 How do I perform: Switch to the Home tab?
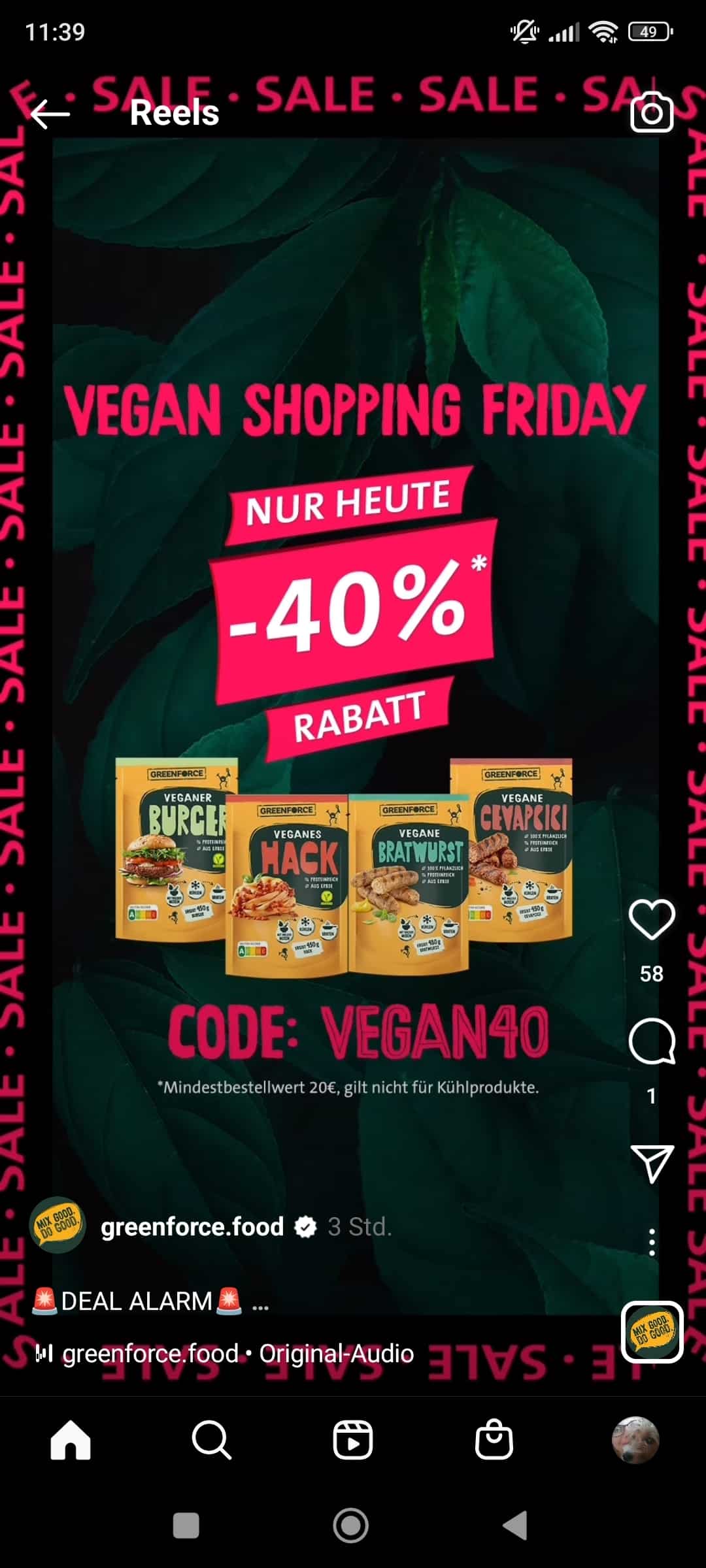click(71, 1440)
